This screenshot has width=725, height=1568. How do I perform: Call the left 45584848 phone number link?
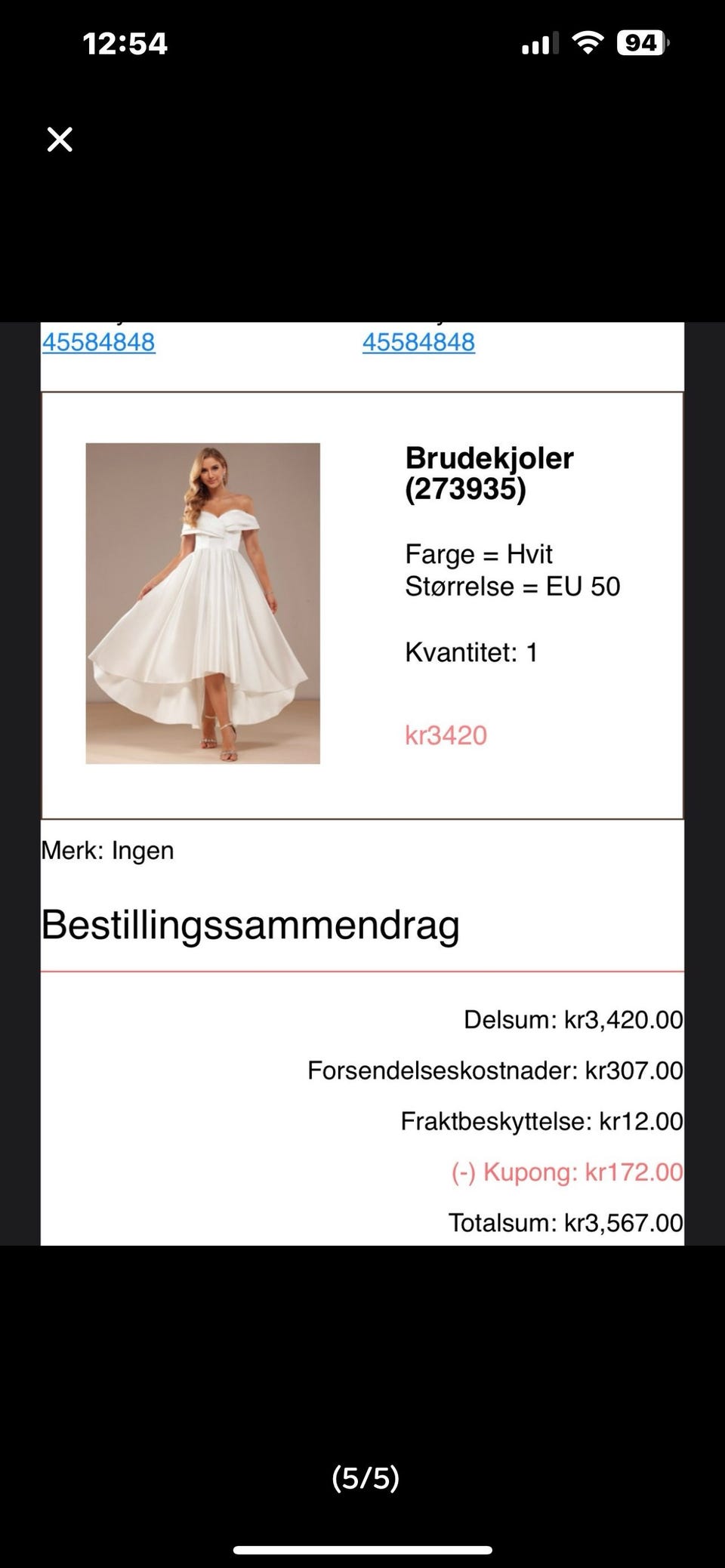point(97,341)
